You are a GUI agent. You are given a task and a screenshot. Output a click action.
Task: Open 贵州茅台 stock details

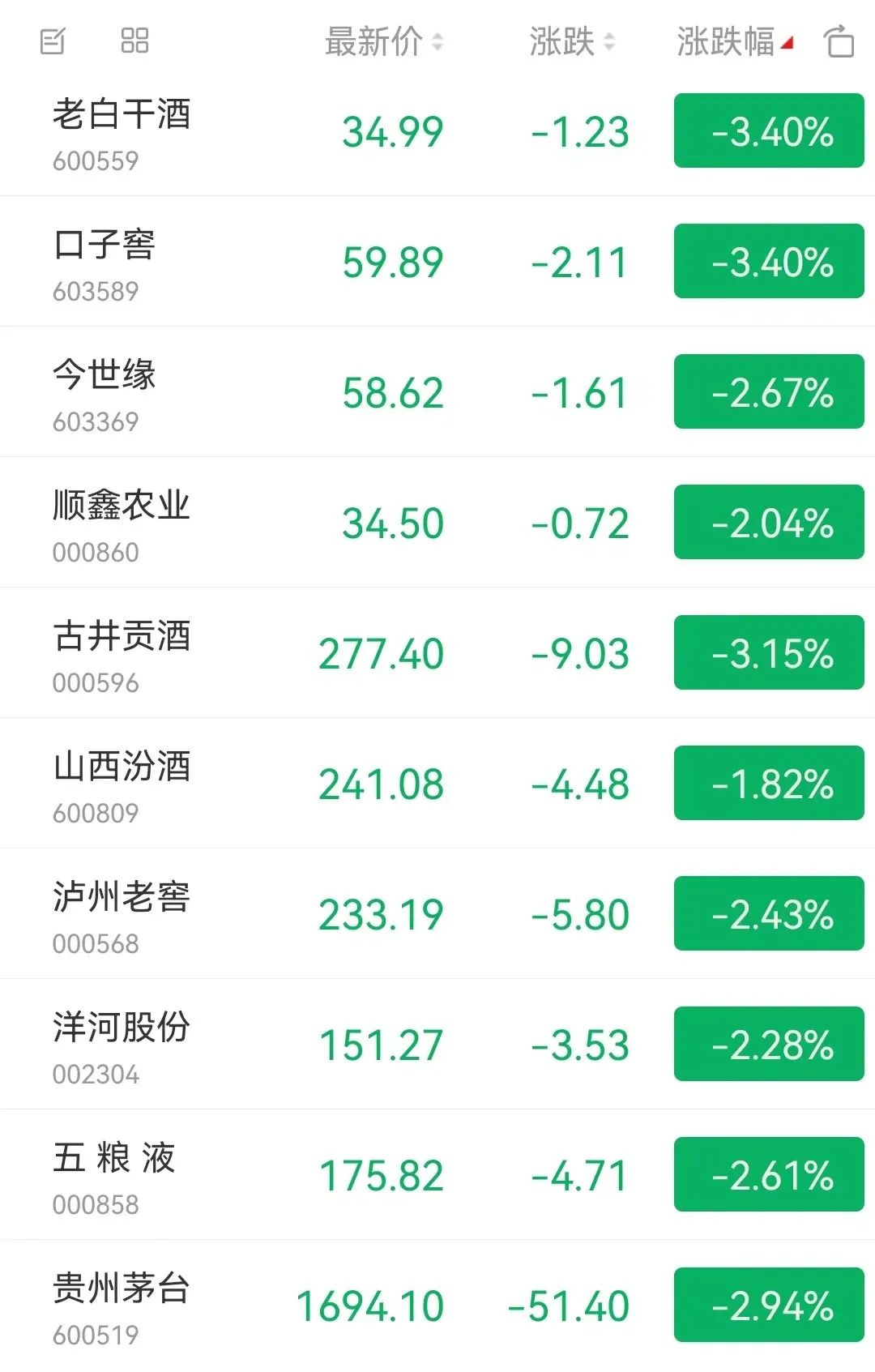tap(122, 1306)
